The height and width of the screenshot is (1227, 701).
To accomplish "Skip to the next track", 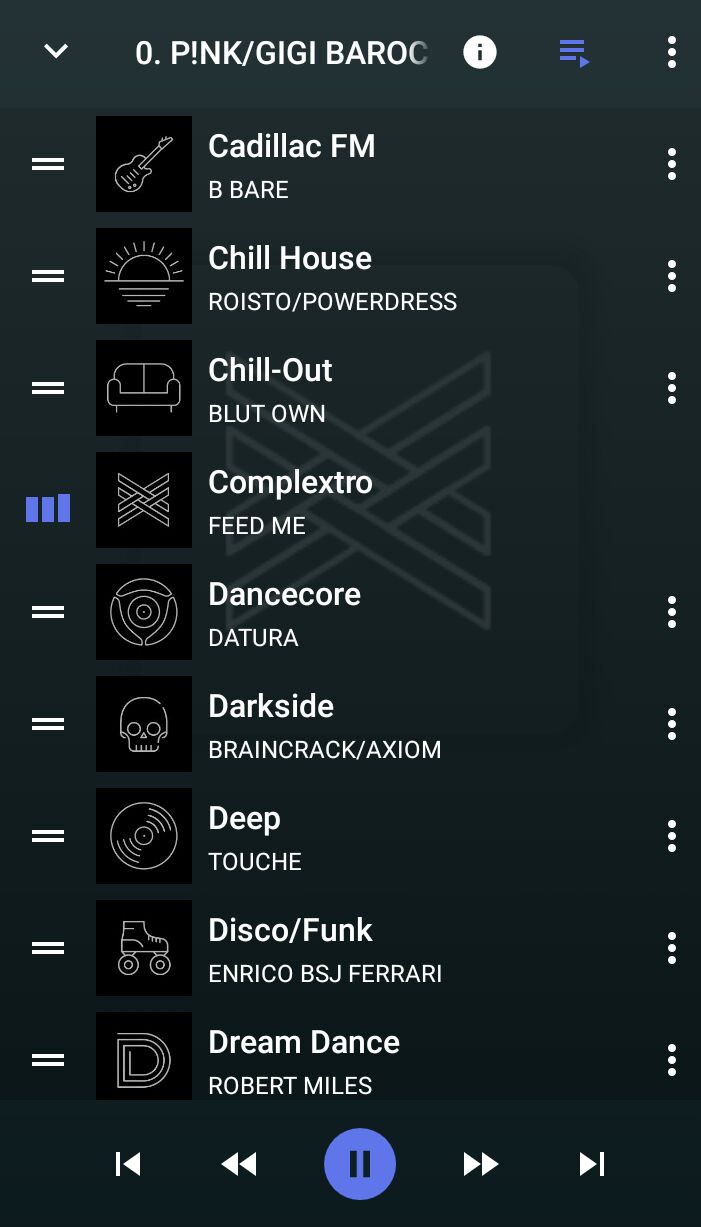I will pyautogui.click(x=592, y=1164).
